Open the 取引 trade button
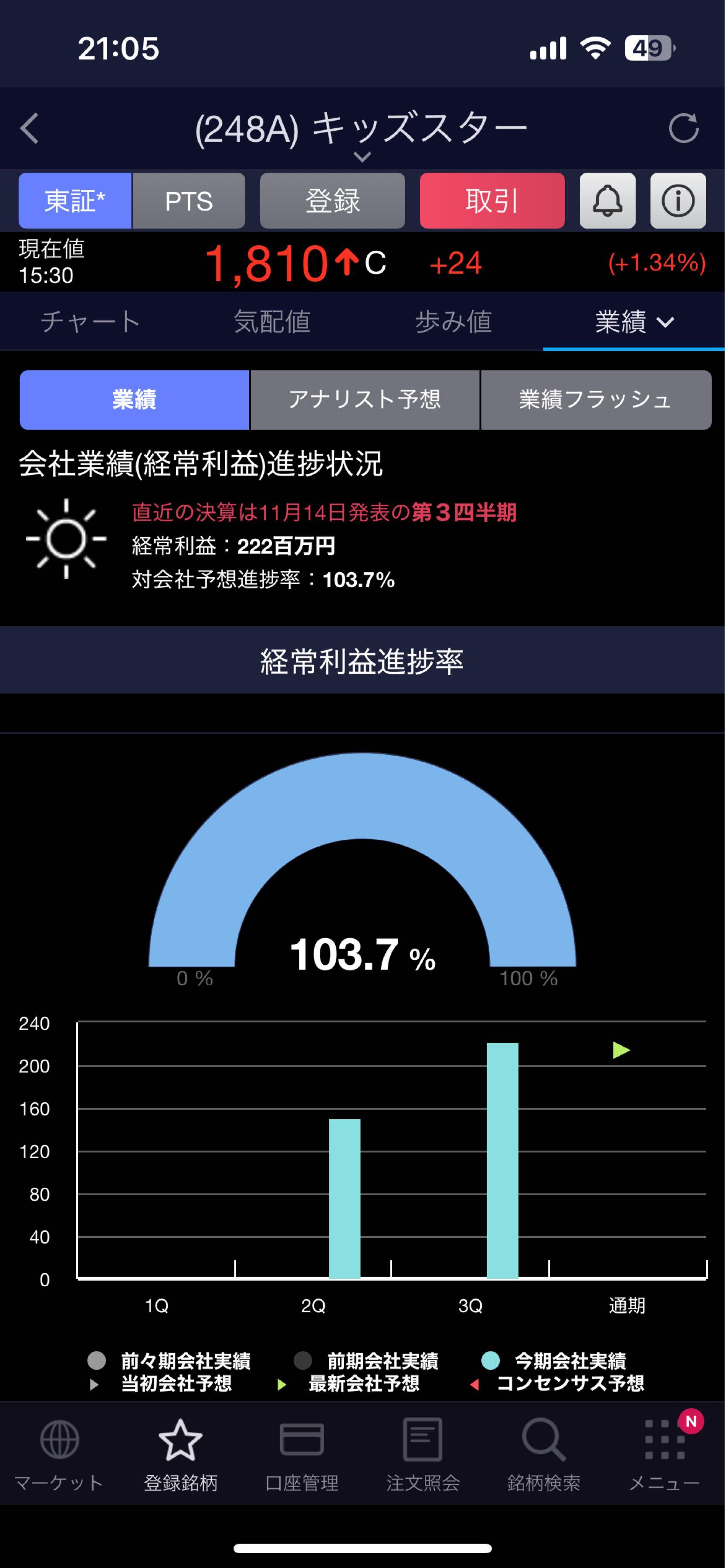The height and width of the screenshot is (1568, 725). click(x=492, y=201)
